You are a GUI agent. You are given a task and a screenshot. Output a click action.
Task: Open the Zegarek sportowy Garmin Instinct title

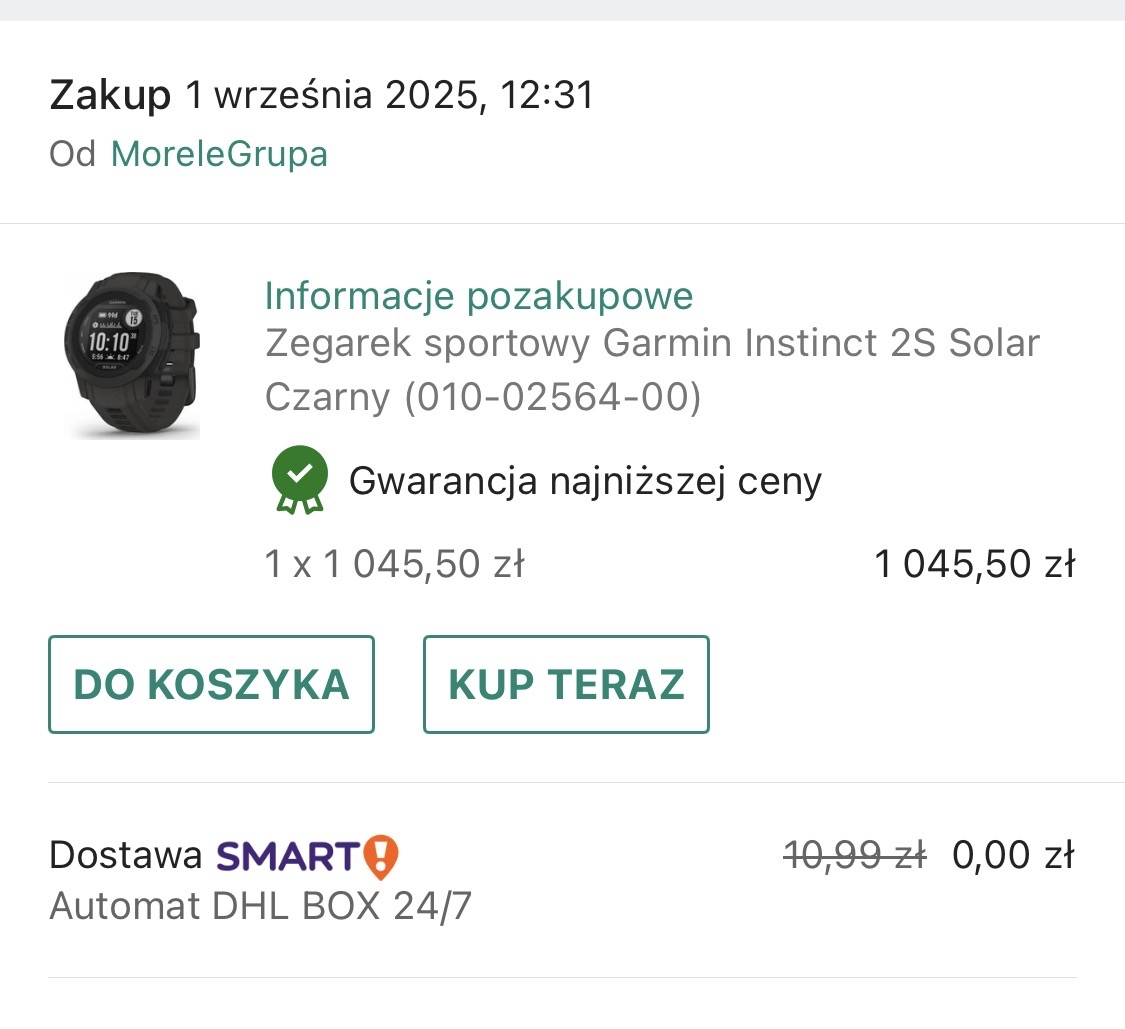652,369
